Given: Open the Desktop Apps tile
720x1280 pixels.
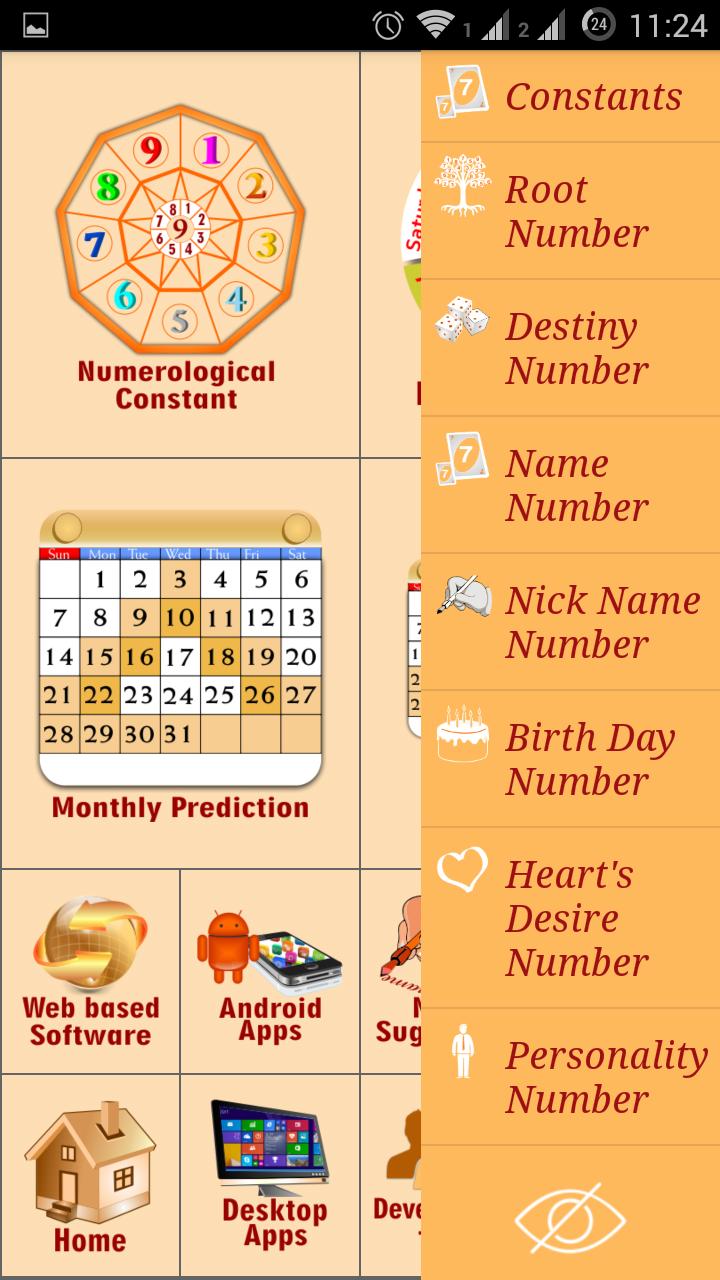Looking at the screenshot, I should click(x=270, y=1176).
